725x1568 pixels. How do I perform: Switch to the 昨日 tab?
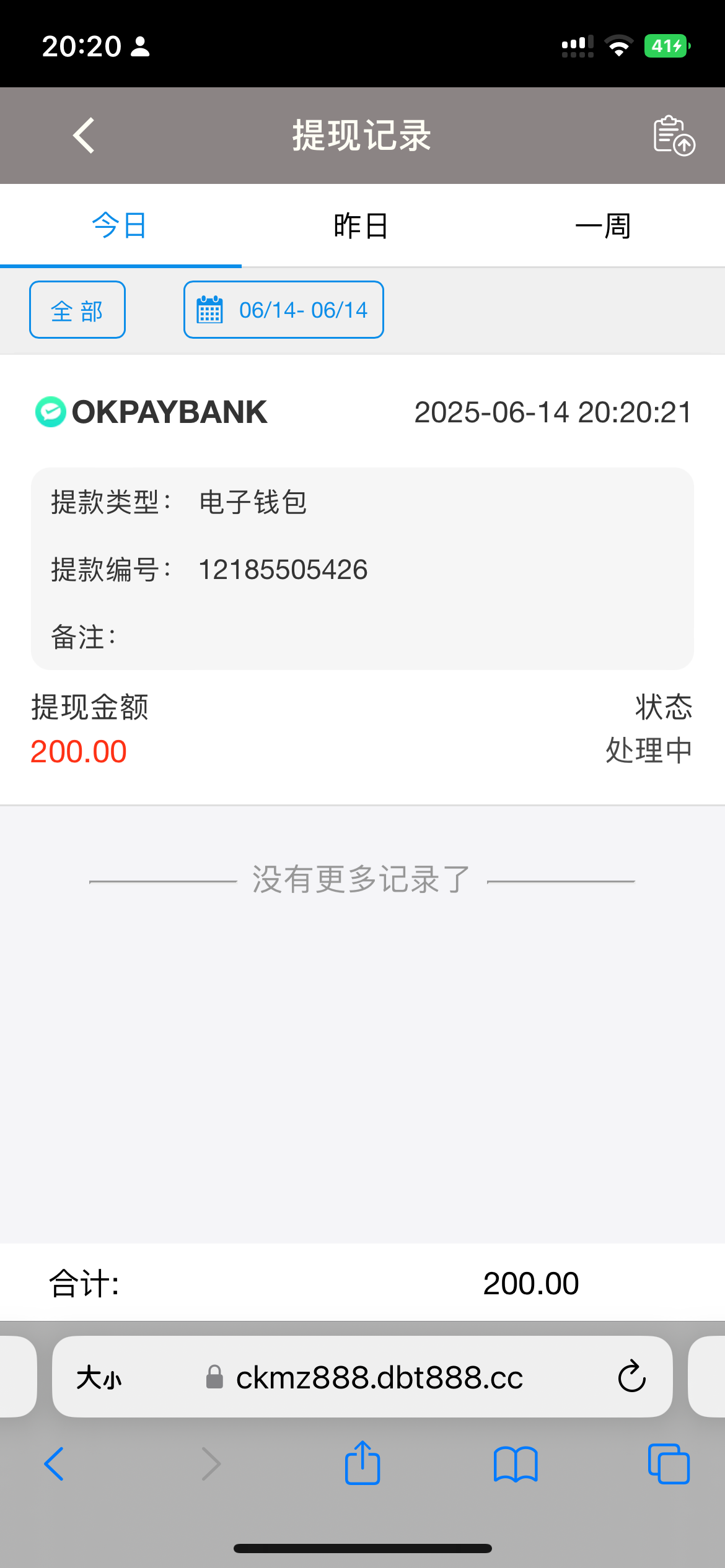361,225
